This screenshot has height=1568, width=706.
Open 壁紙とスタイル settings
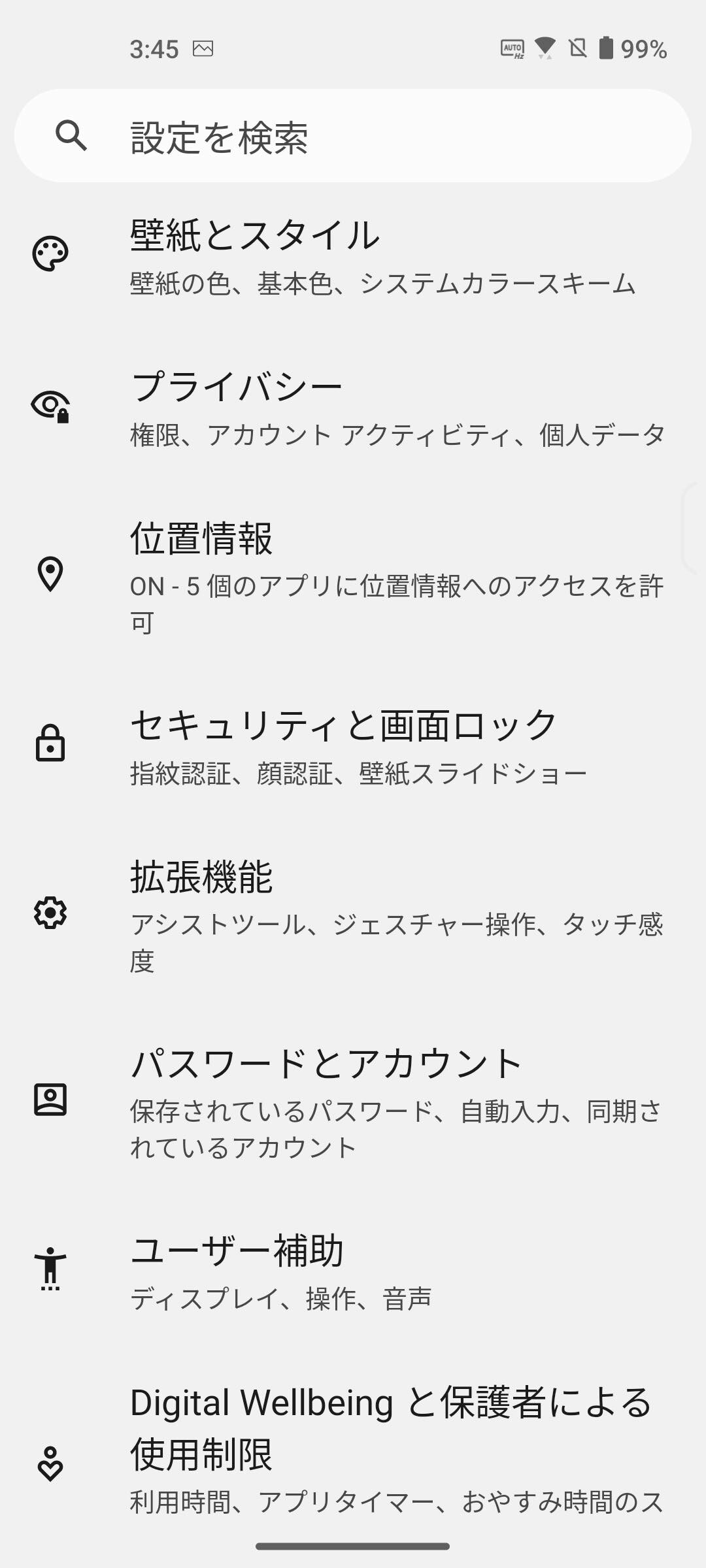pyautogui.click(x=353, y=256)
